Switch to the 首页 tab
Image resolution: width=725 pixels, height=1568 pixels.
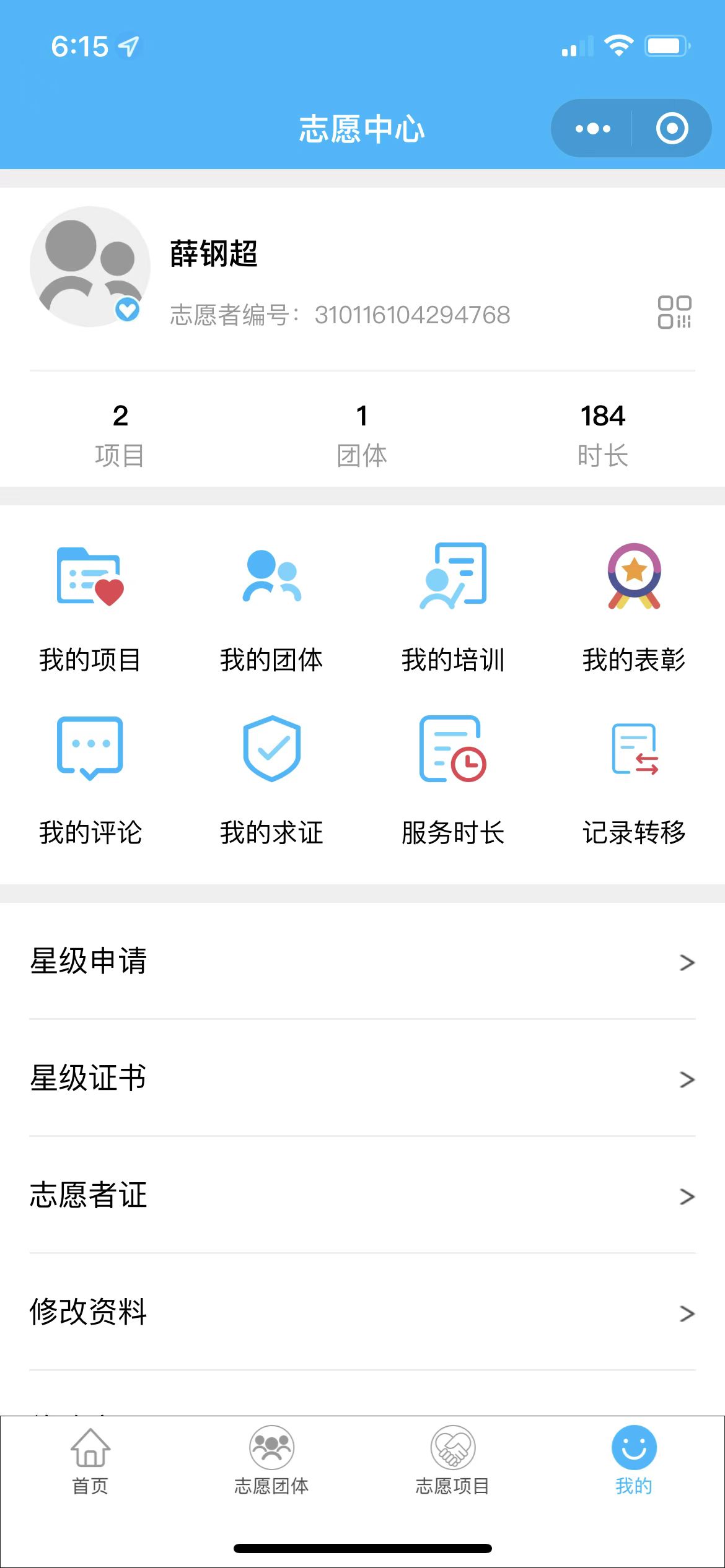(x=90, y=1461)
